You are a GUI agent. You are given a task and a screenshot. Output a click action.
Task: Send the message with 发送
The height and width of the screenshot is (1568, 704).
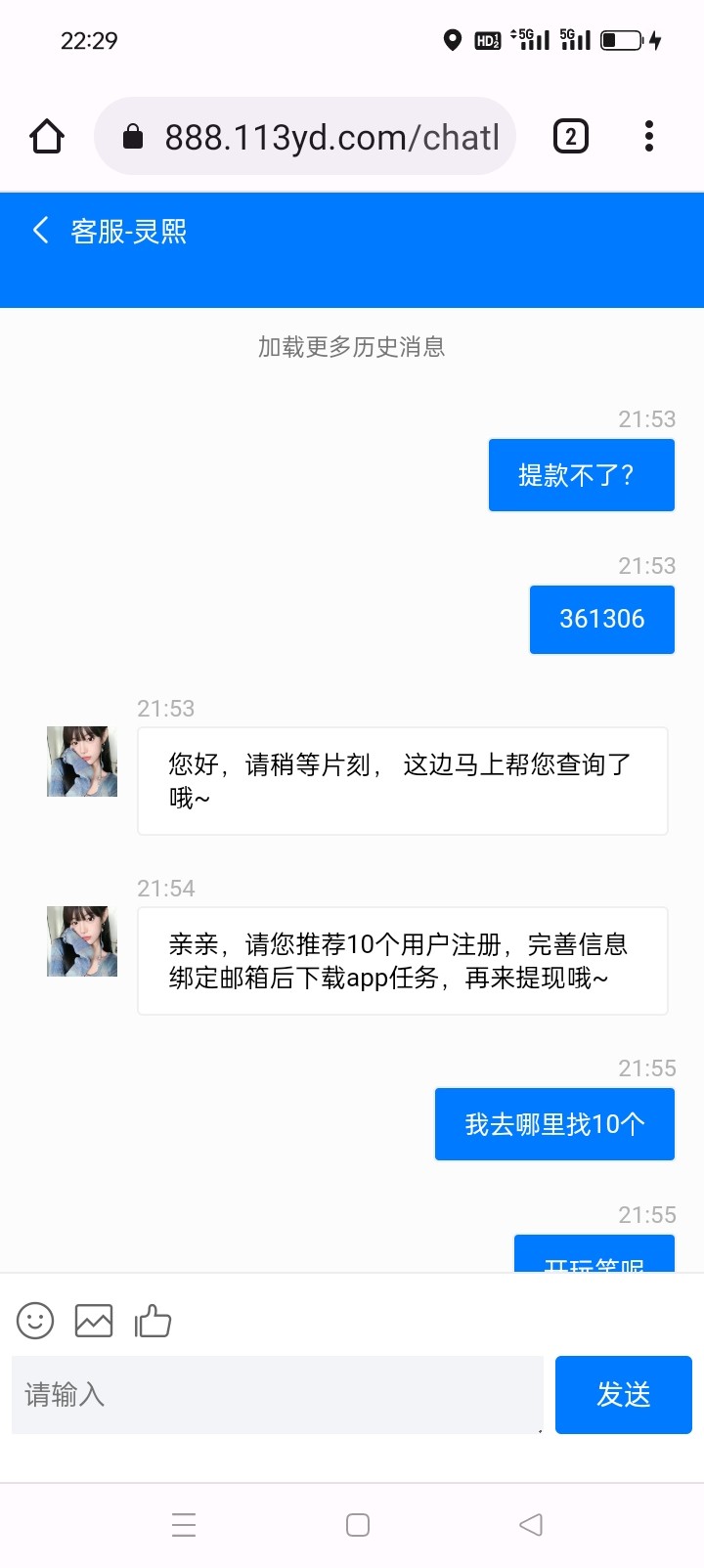tap(624, 1395)
